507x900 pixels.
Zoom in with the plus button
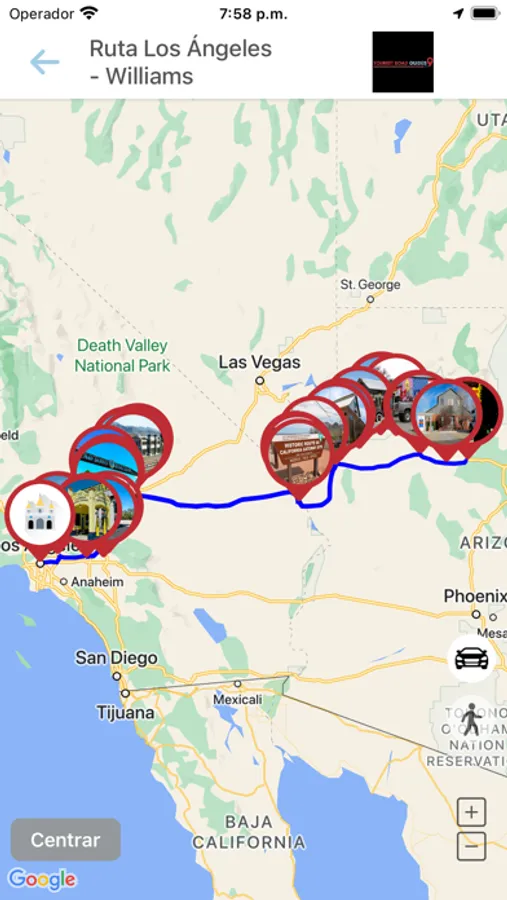pos(471,812)
